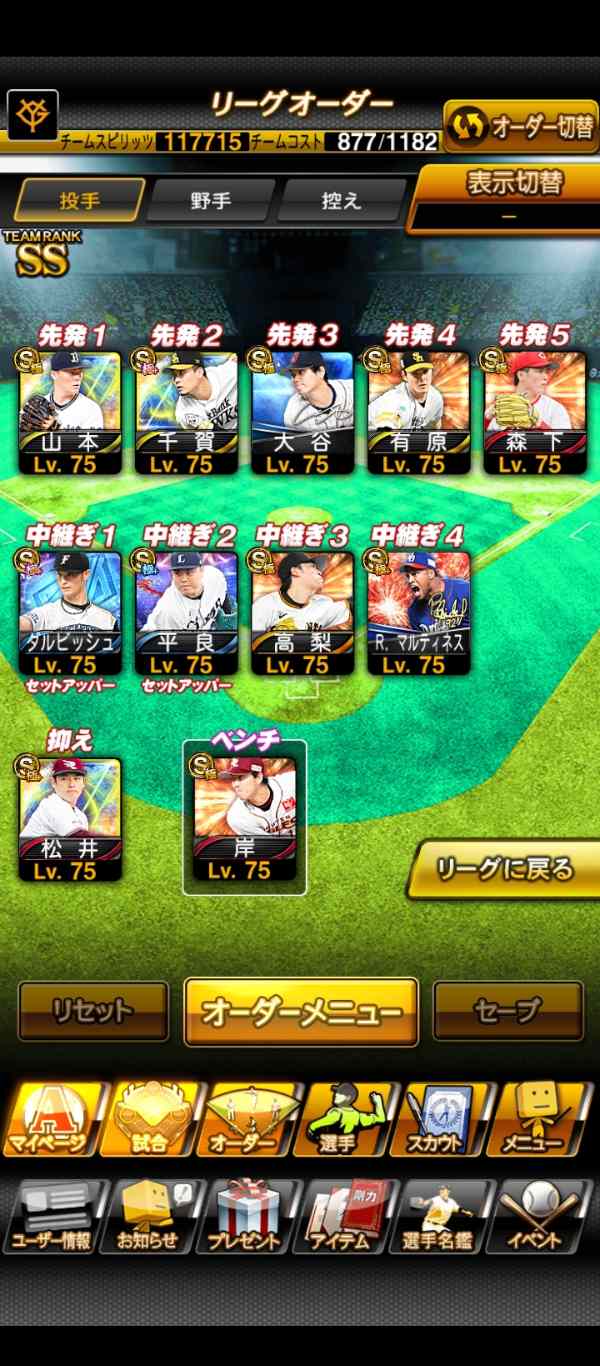This screenshot has width=600, height=1366.
Task: Select reliever card ダルビッシュ
Action: click(x=71, y=612)
